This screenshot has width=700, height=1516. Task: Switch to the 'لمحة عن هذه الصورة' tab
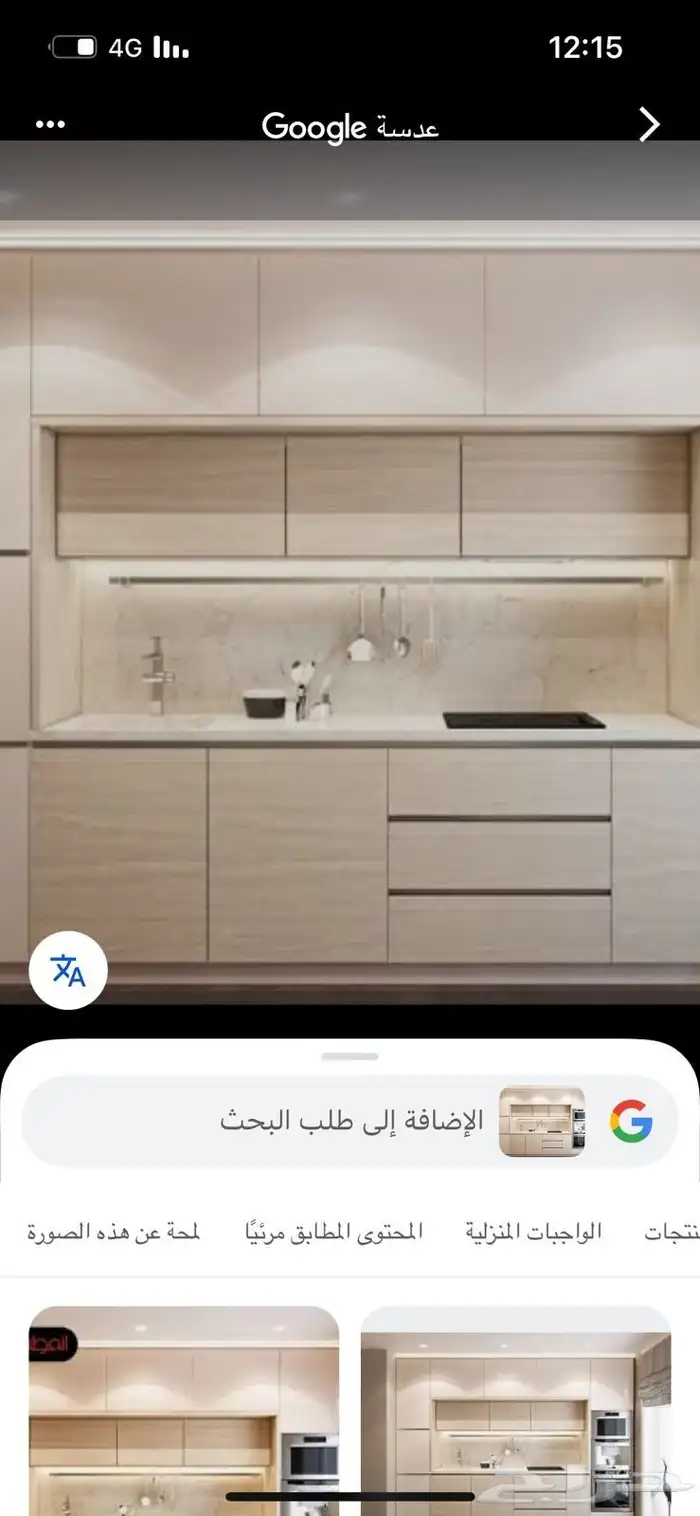click(x=114, y=1231)
